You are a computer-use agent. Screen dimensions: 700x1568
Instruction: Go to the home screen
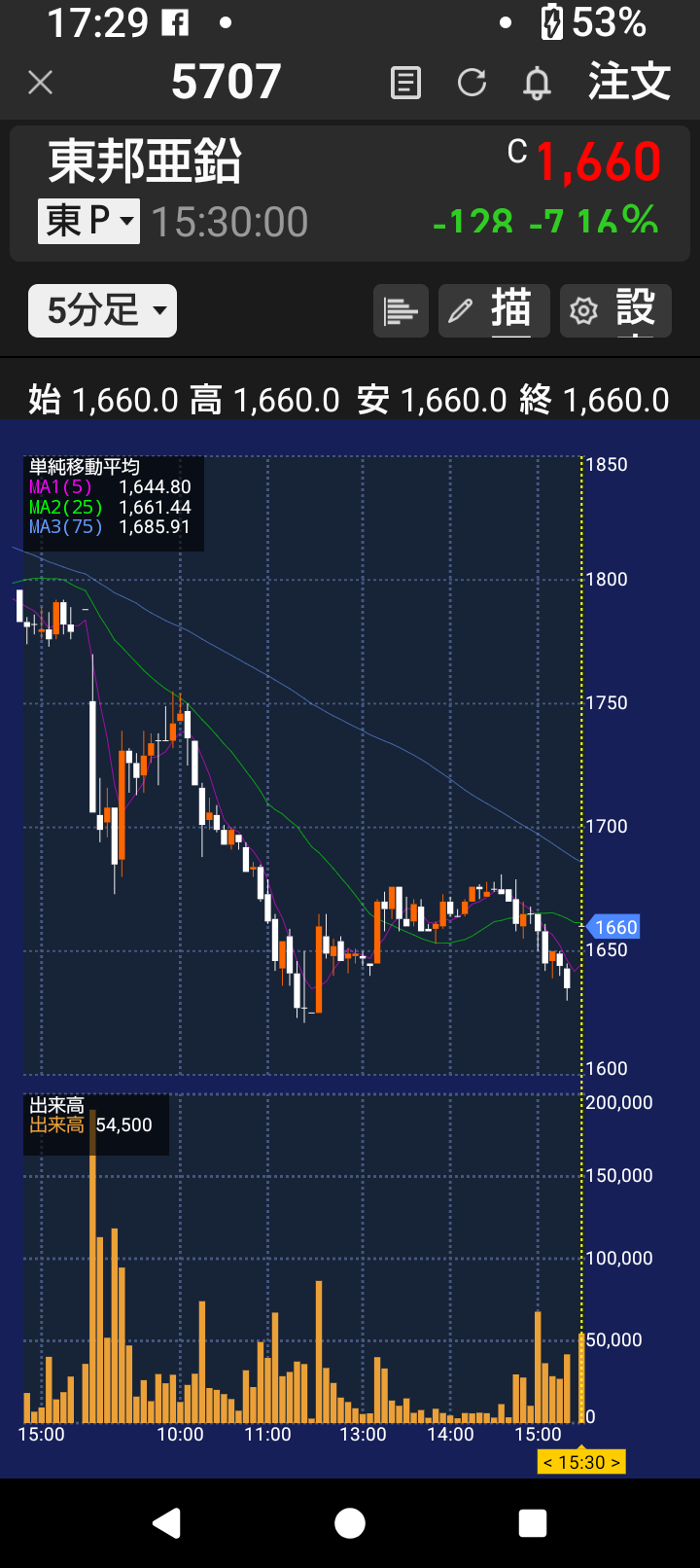350,1523
